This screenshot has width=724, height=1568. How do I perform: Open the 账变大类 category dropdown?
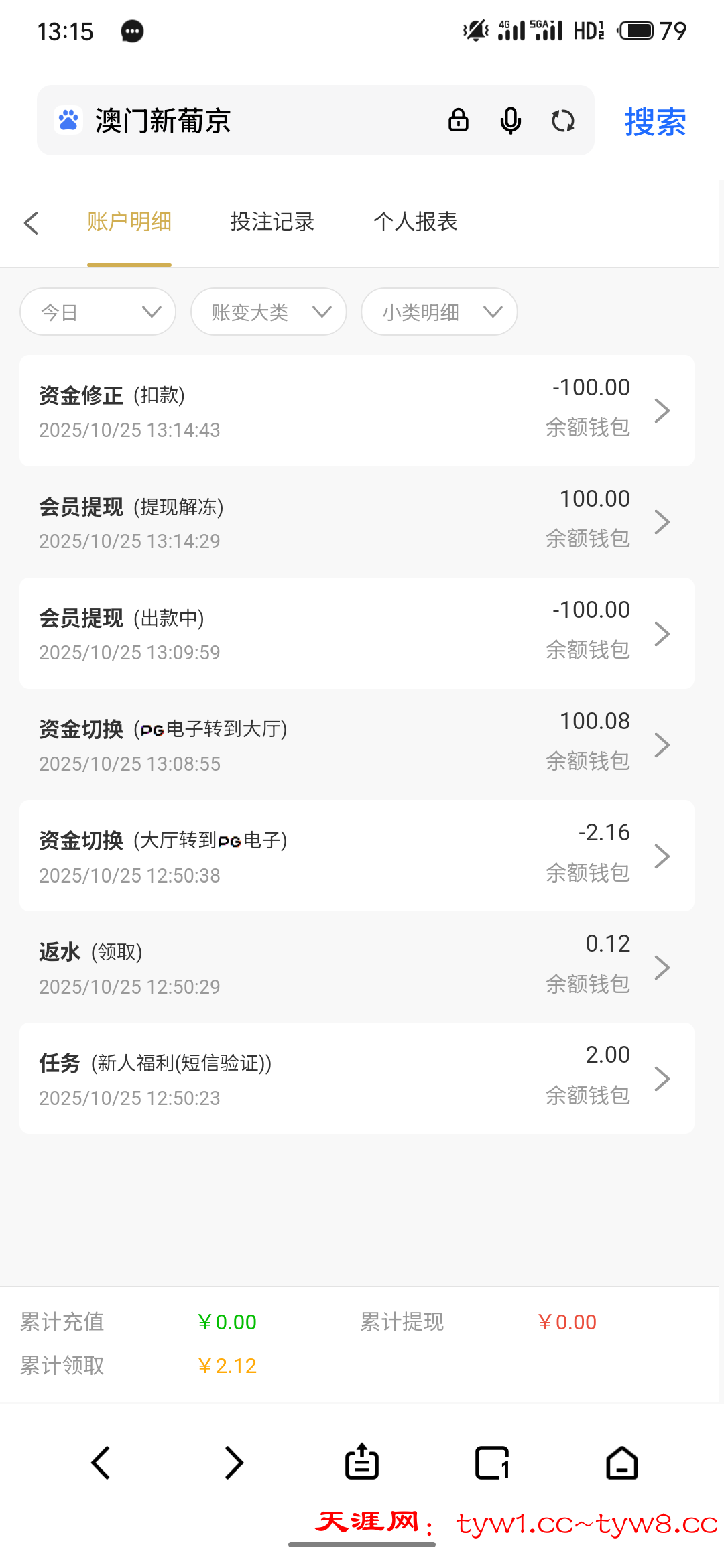(x=268, y=311)
